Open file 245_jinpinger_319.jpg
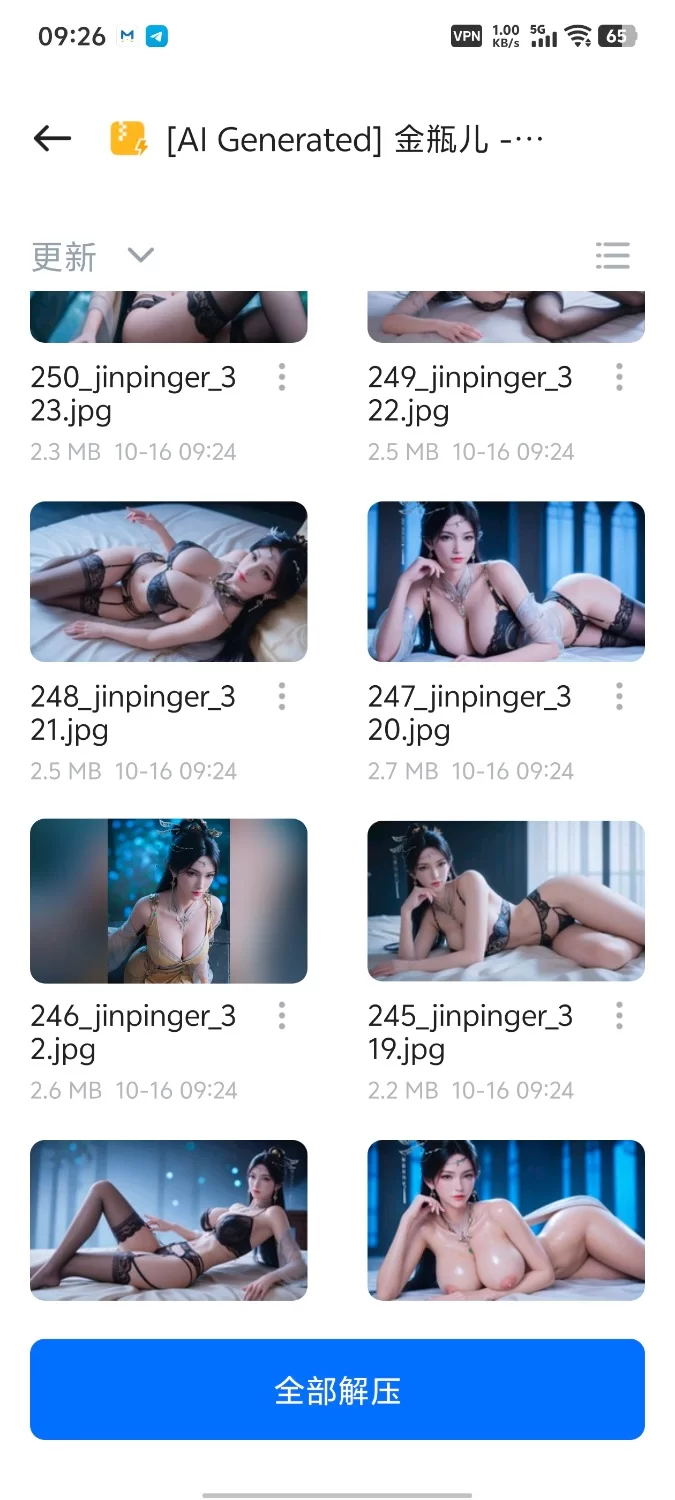 pyautogui.click(x=506, y=900)
